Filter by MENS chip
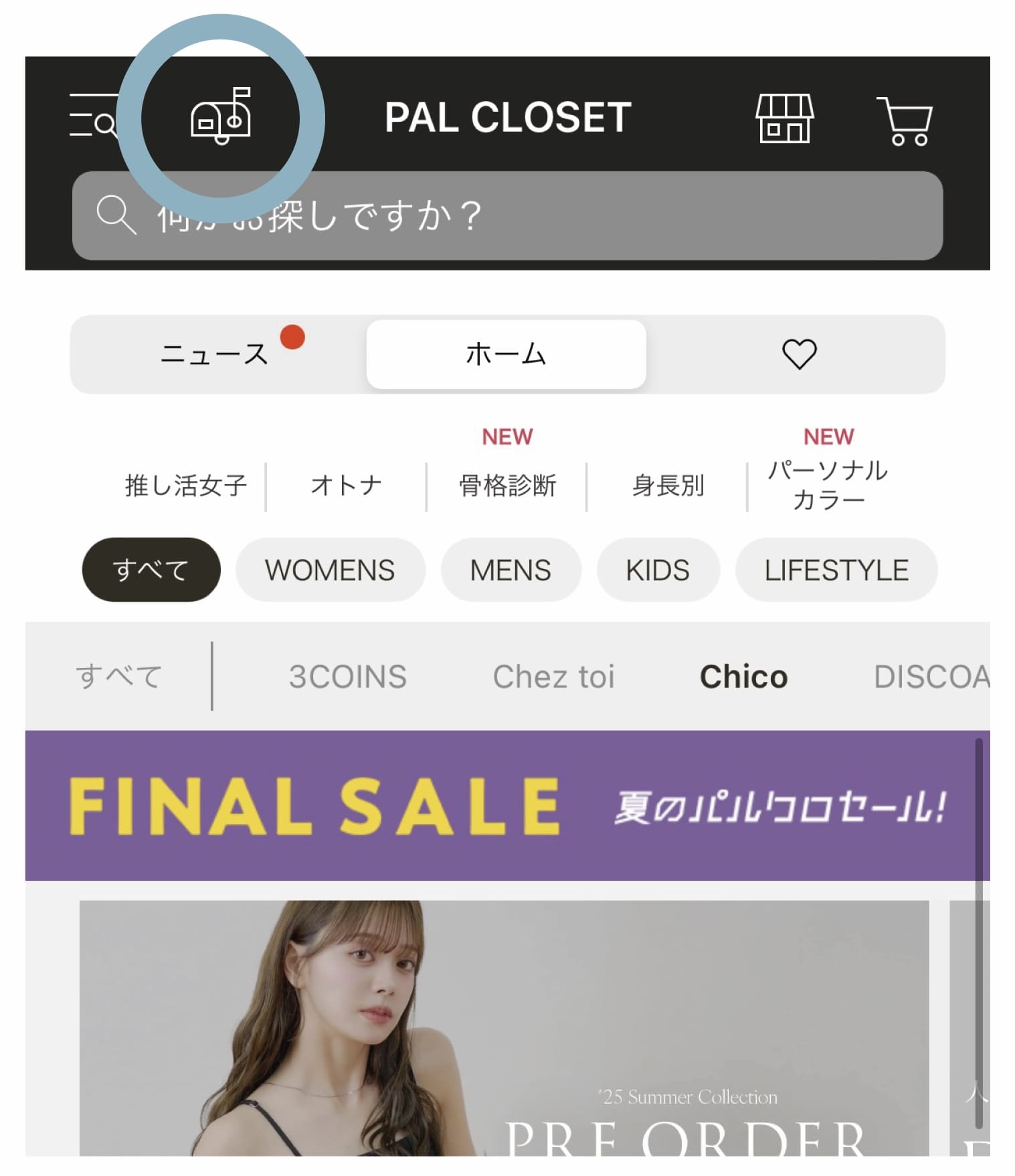The image size is (1015, 1176). point(511,570)
